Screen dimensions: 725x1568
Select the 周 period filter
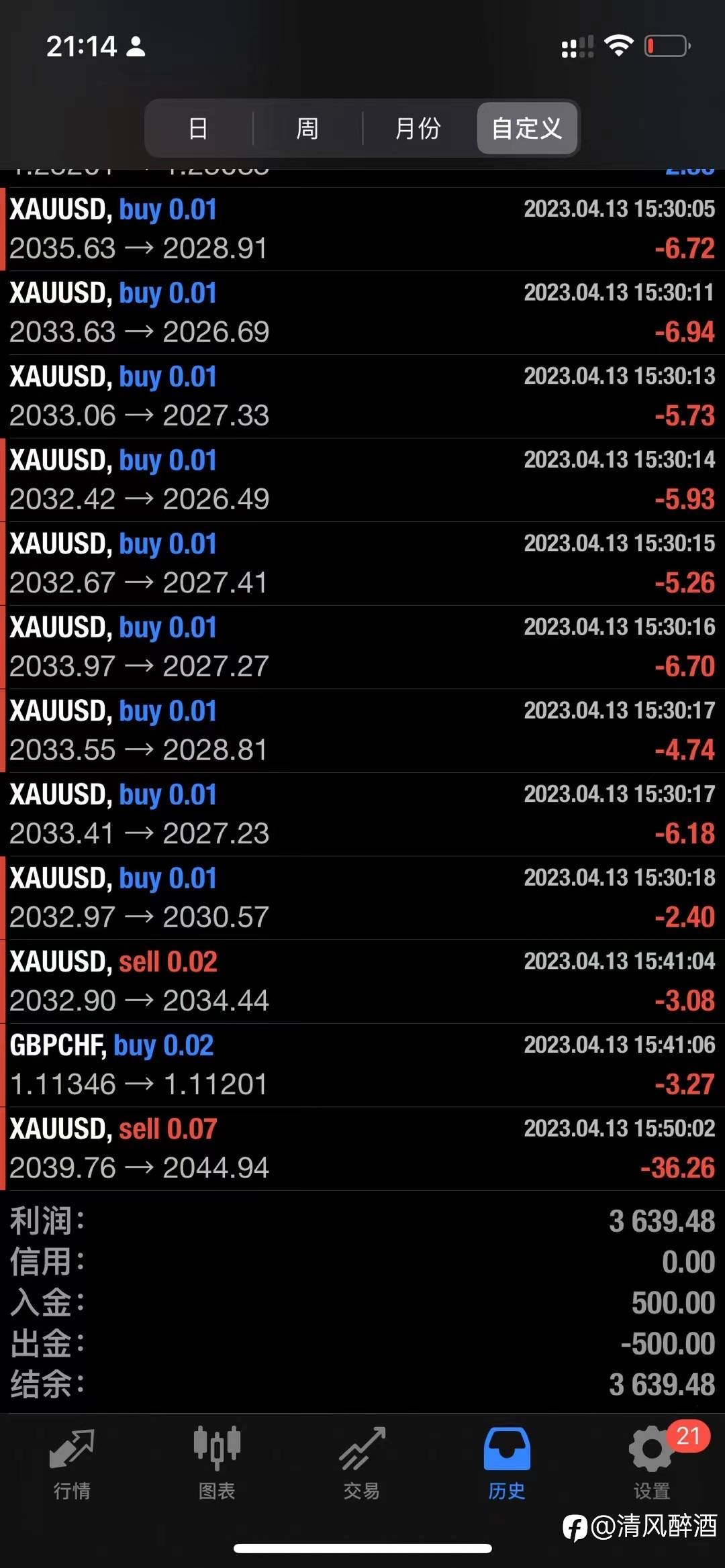[x=307, y=127]
